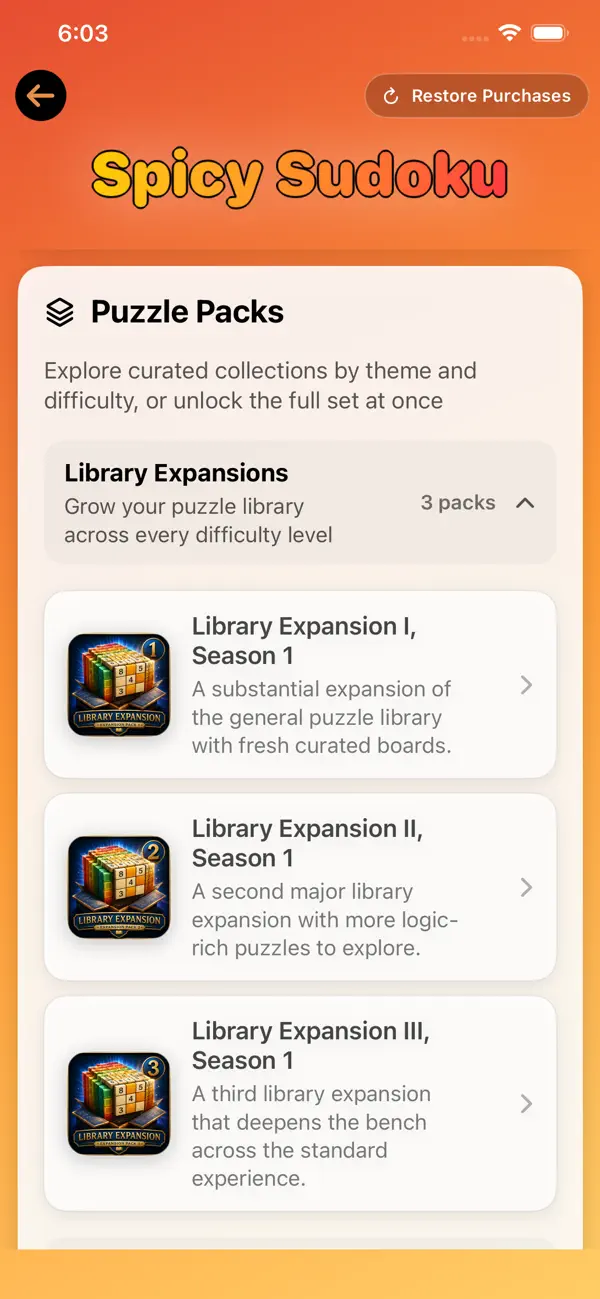The height and width of the screenshot is (1299, 600).
Task: Open Library Expansion I, Season 1 pack
Action: tap(300, 685)
